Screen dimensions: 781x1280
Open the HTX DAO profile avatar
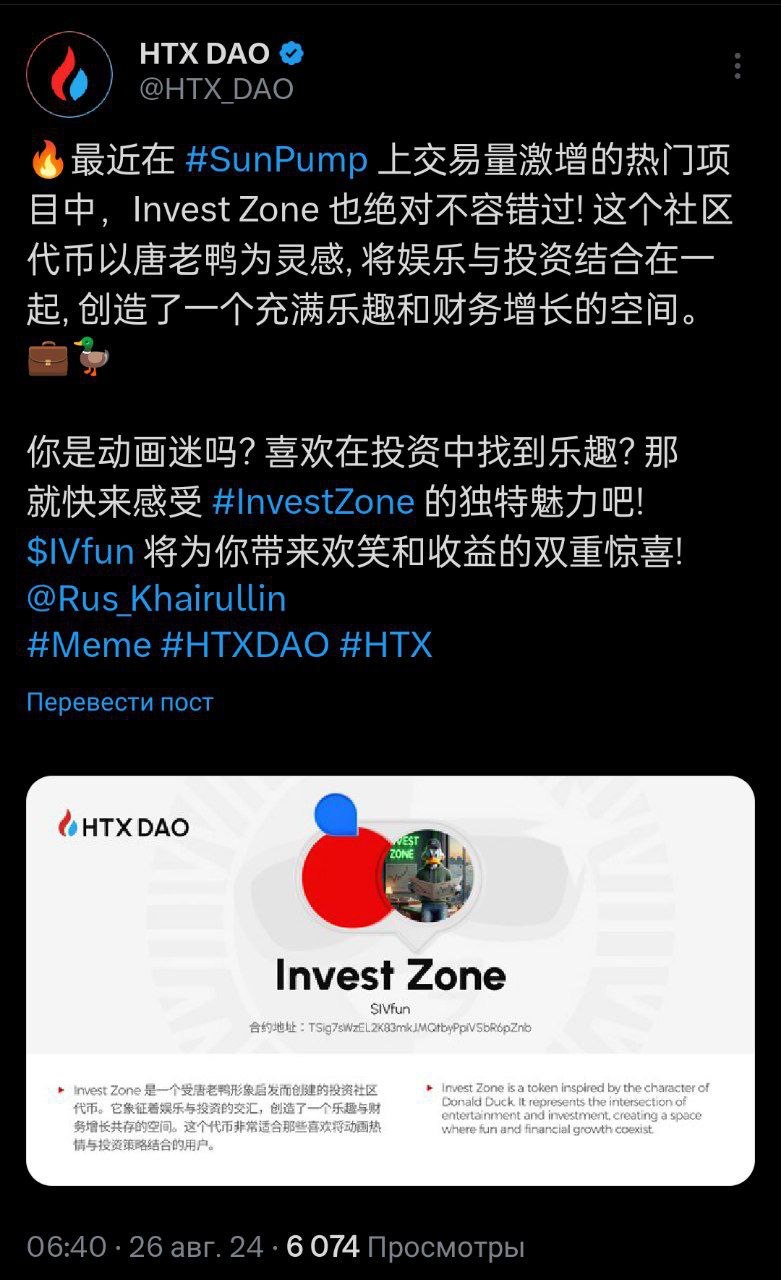tap(68, 74)
